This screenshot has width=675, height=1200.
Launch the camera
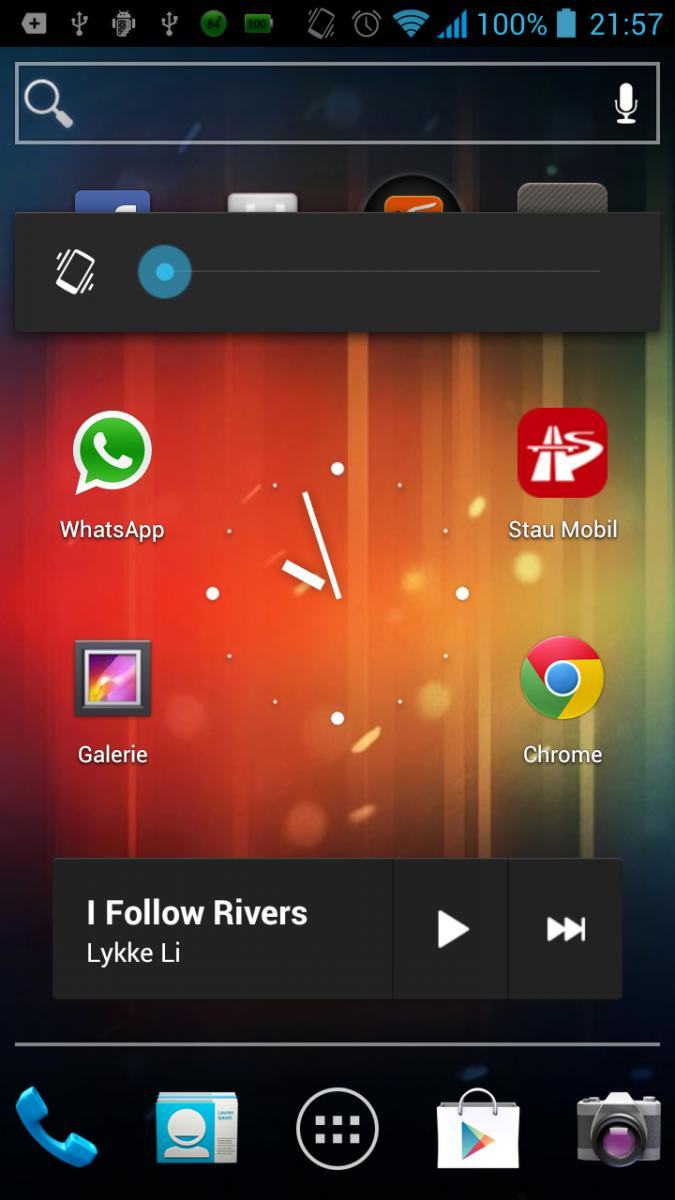[619, 1129]
